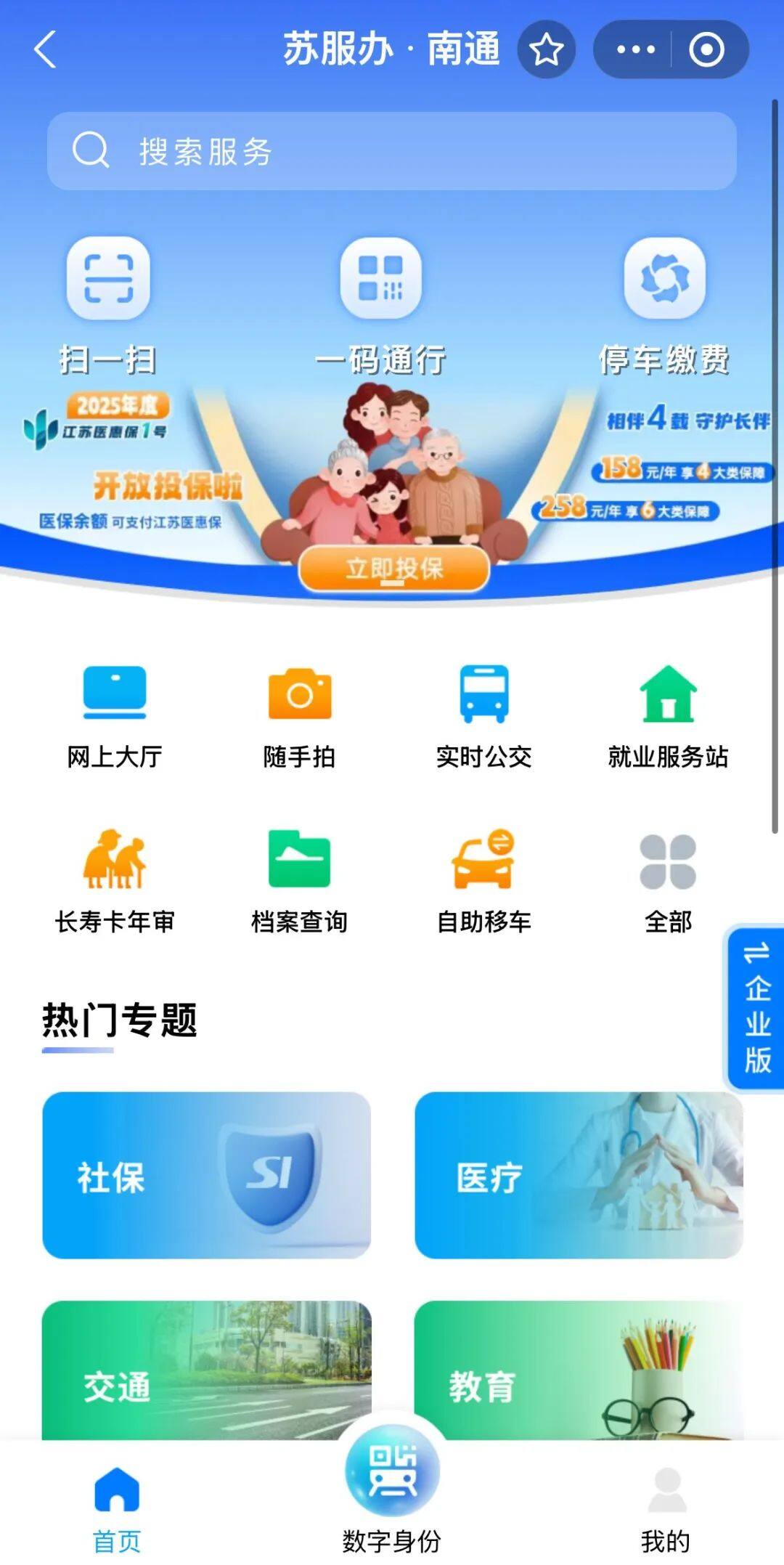The image size is (784, 1565).
Task: Tap the 搜索服务 search box
Action: [x=392, y=151]
